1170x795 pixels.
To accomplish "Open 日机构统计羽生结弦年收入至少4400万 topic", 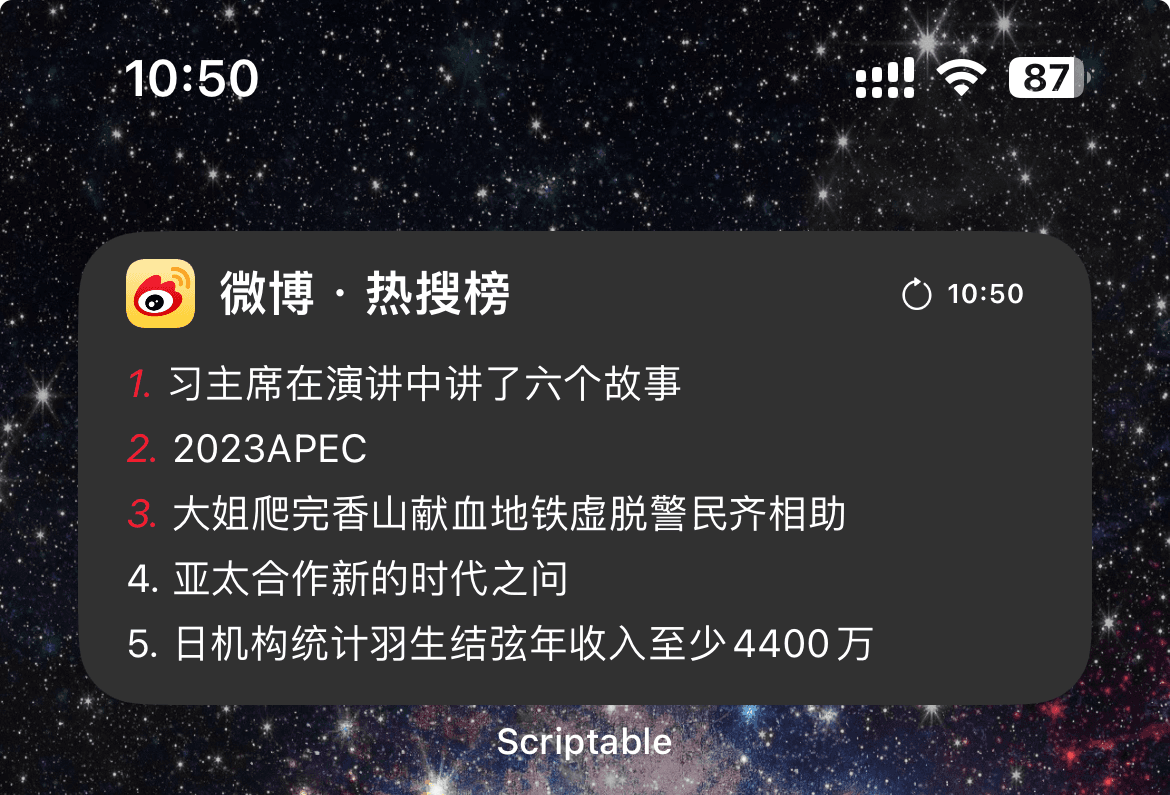I will [522, 644].
